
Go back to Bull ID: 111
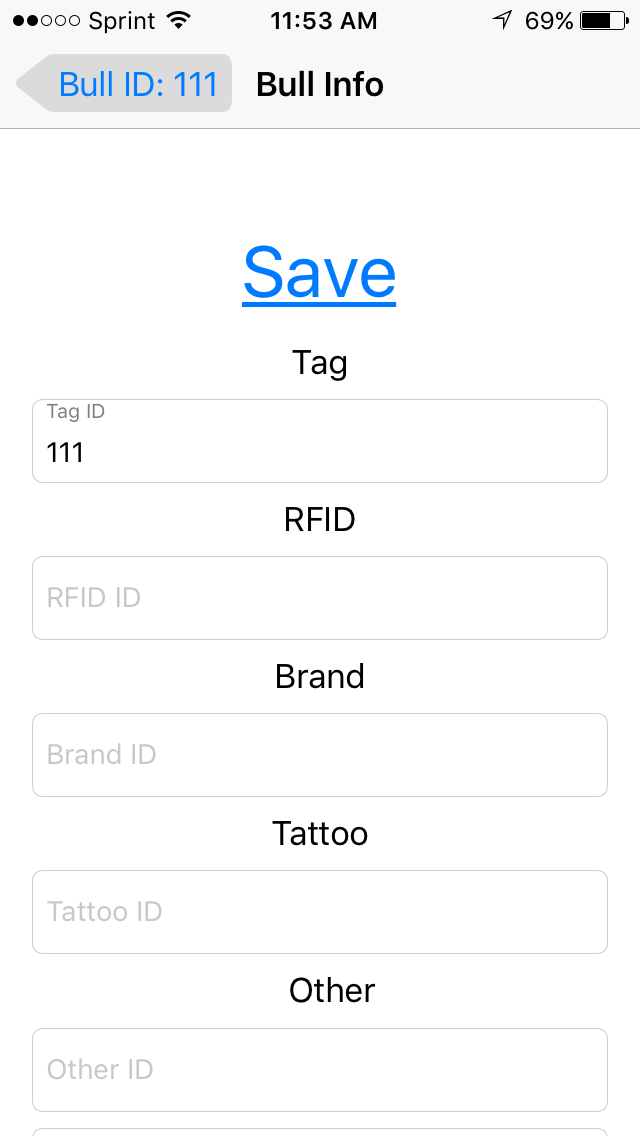[126, 84]
